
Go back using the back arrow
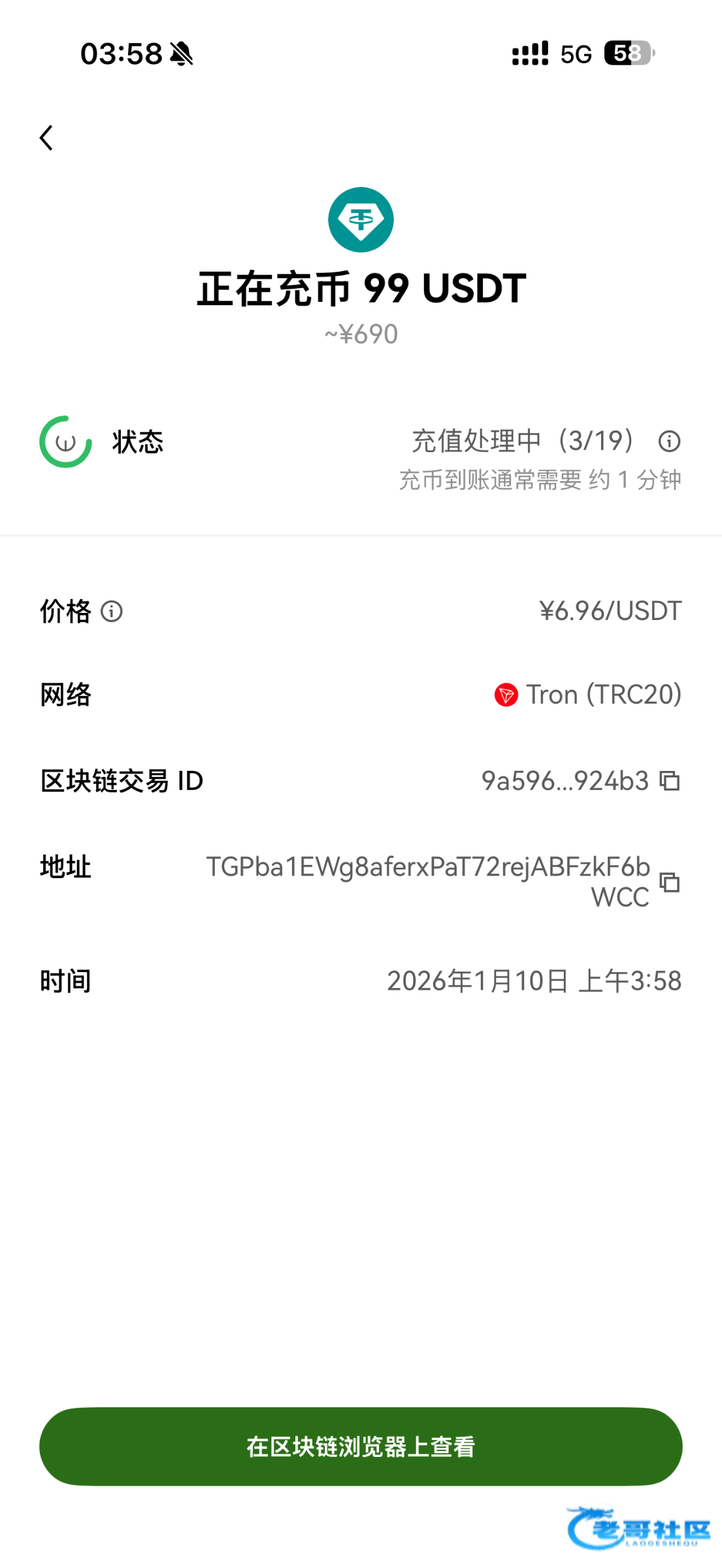(46, 138)
